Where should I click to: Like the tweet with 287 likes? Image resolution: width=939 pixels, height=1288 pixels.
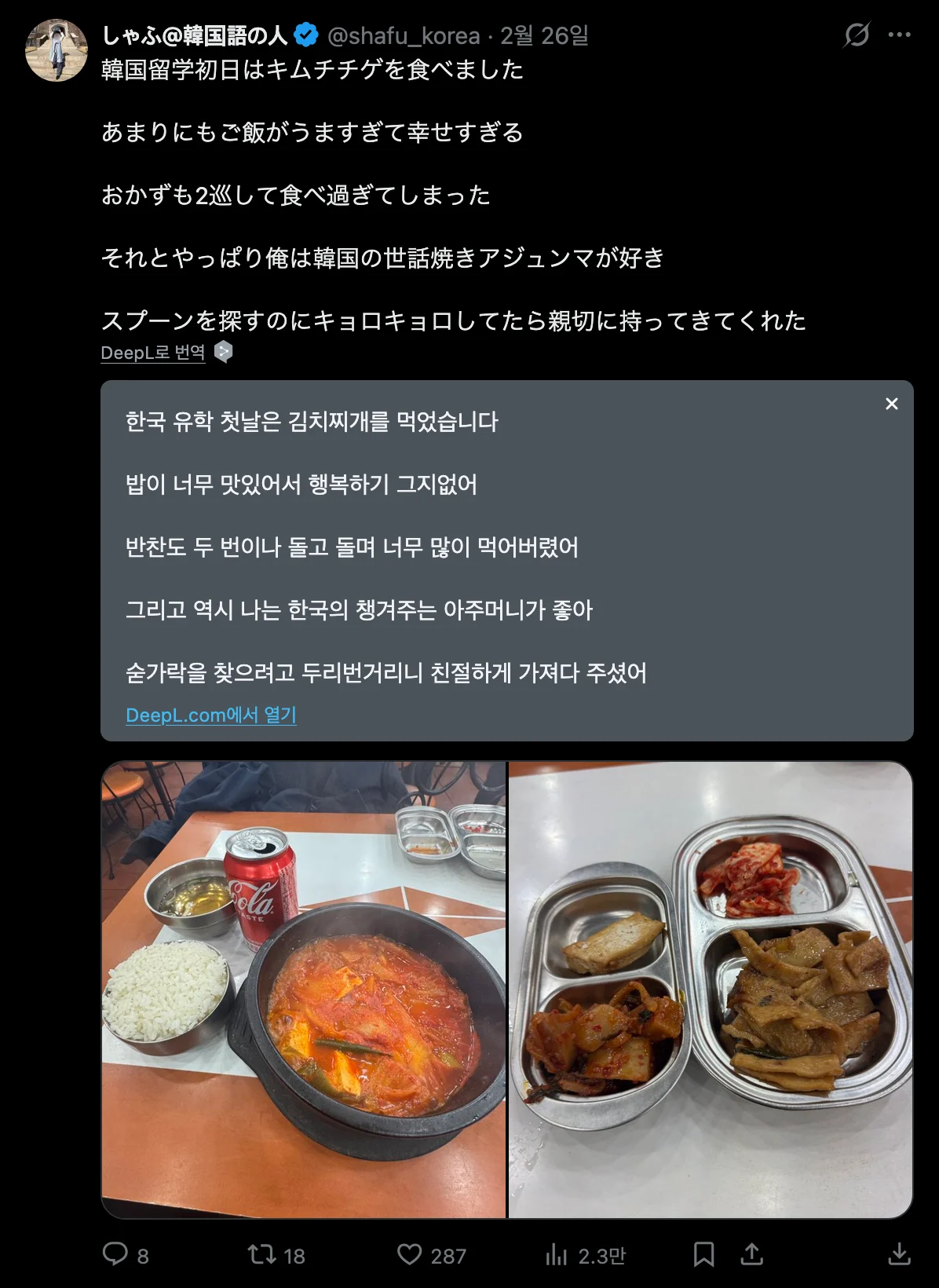(x=409, y=1254)
